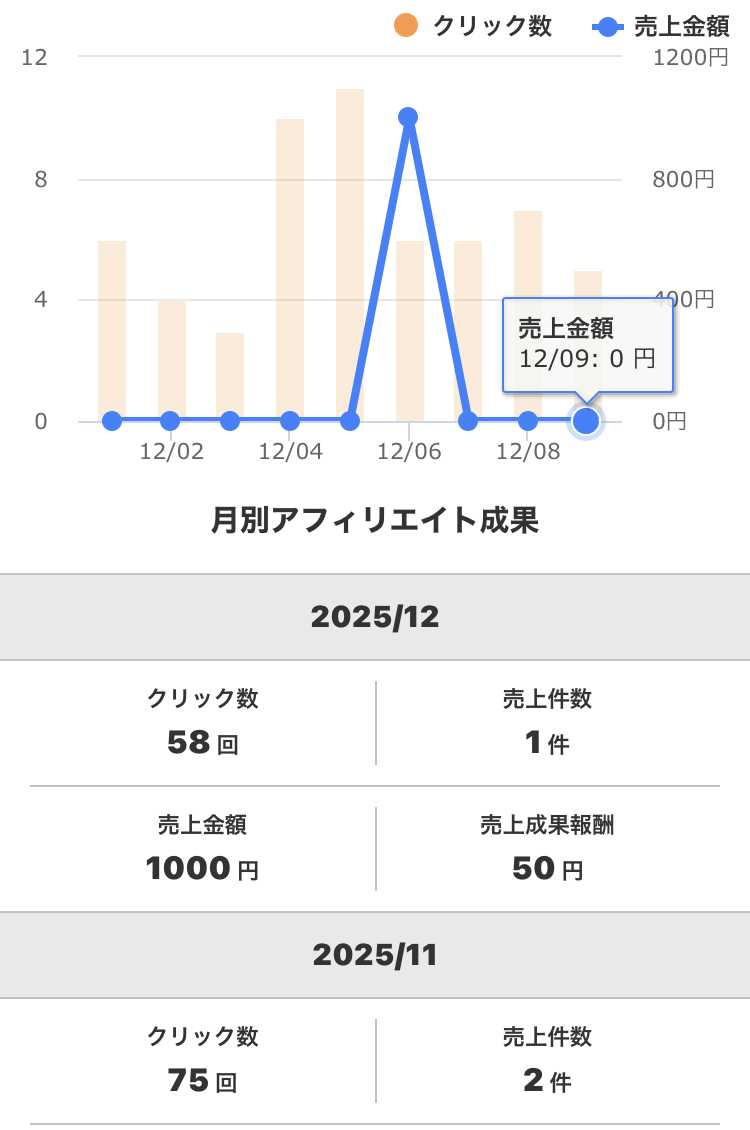Toggle the 売上金額 series in the chart legend
Image resolution: width=750 pixels, height=1130 pixels.
click(660, 26)
